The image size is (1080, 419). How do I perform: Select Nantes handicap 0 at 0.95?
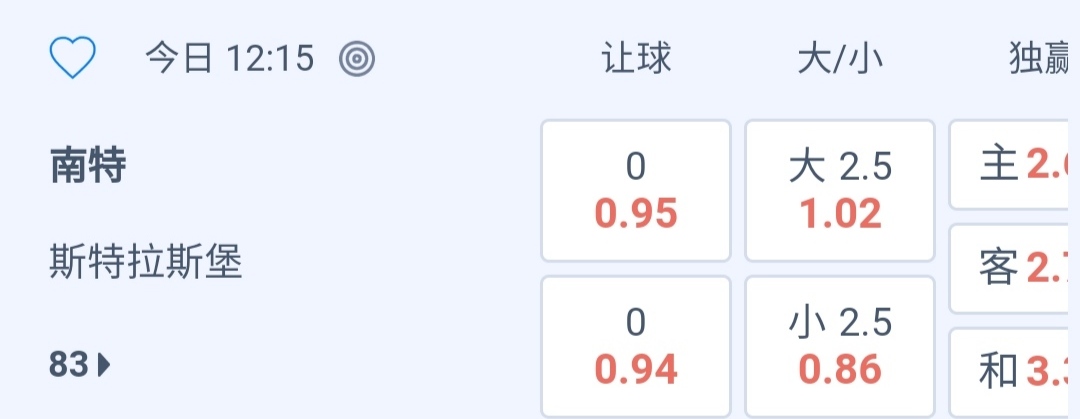coord(636,190)
